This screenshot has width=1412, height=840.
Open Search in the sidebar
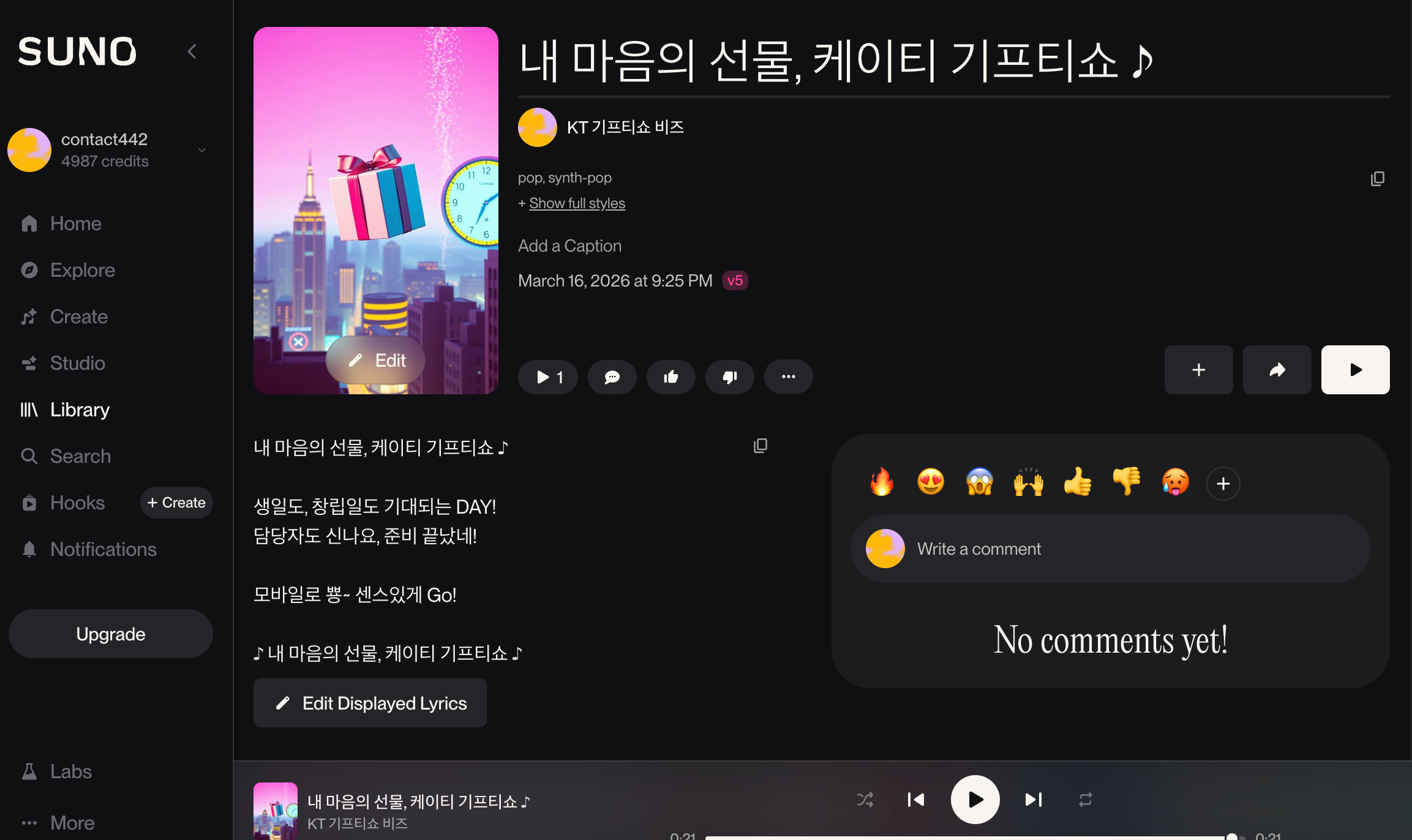80,456
